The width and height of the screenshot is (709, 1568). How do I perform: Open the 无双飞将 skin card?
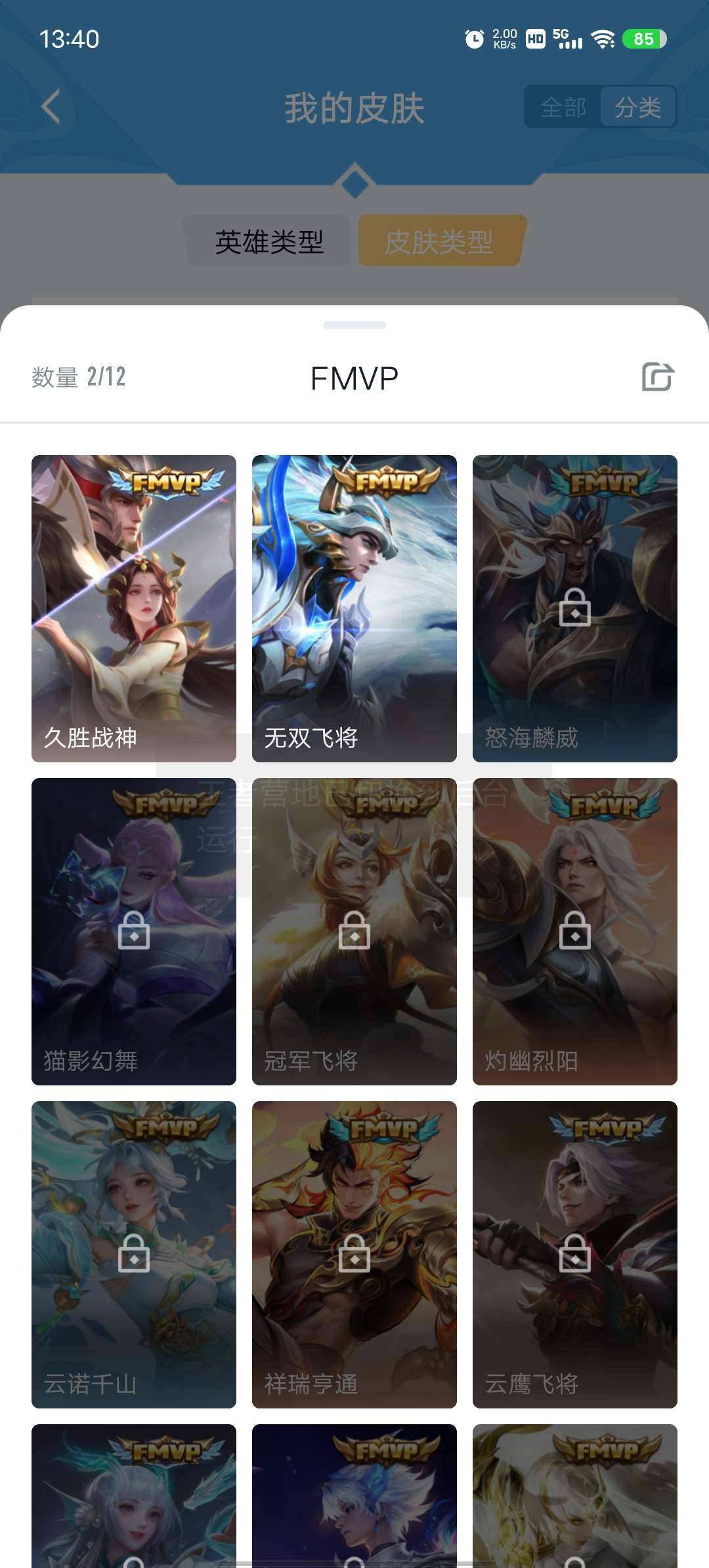pyautogui.click(x=354, y=608)
